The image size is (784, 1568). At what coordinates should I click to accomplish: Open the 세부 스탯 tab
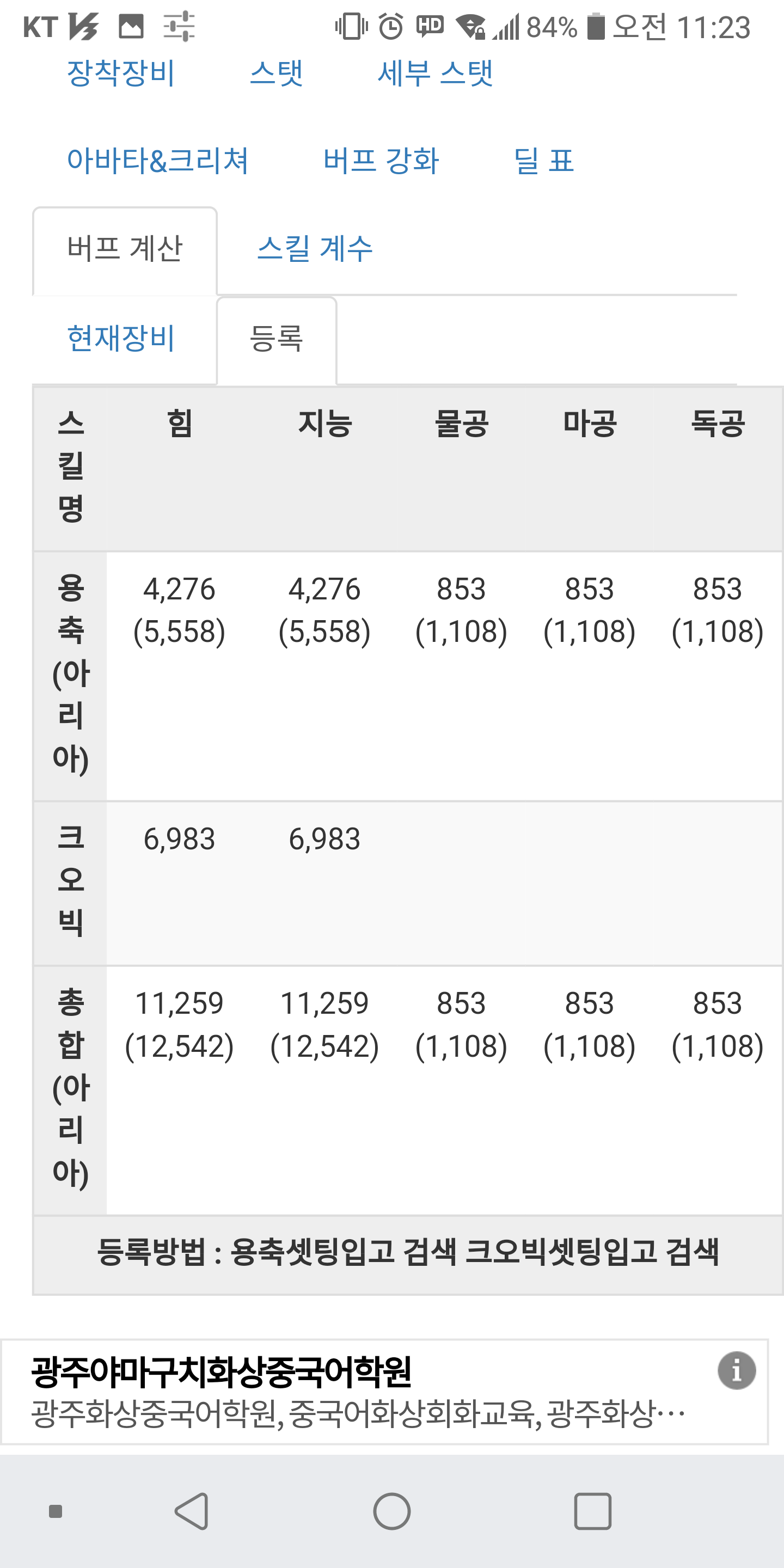[434, 73]
